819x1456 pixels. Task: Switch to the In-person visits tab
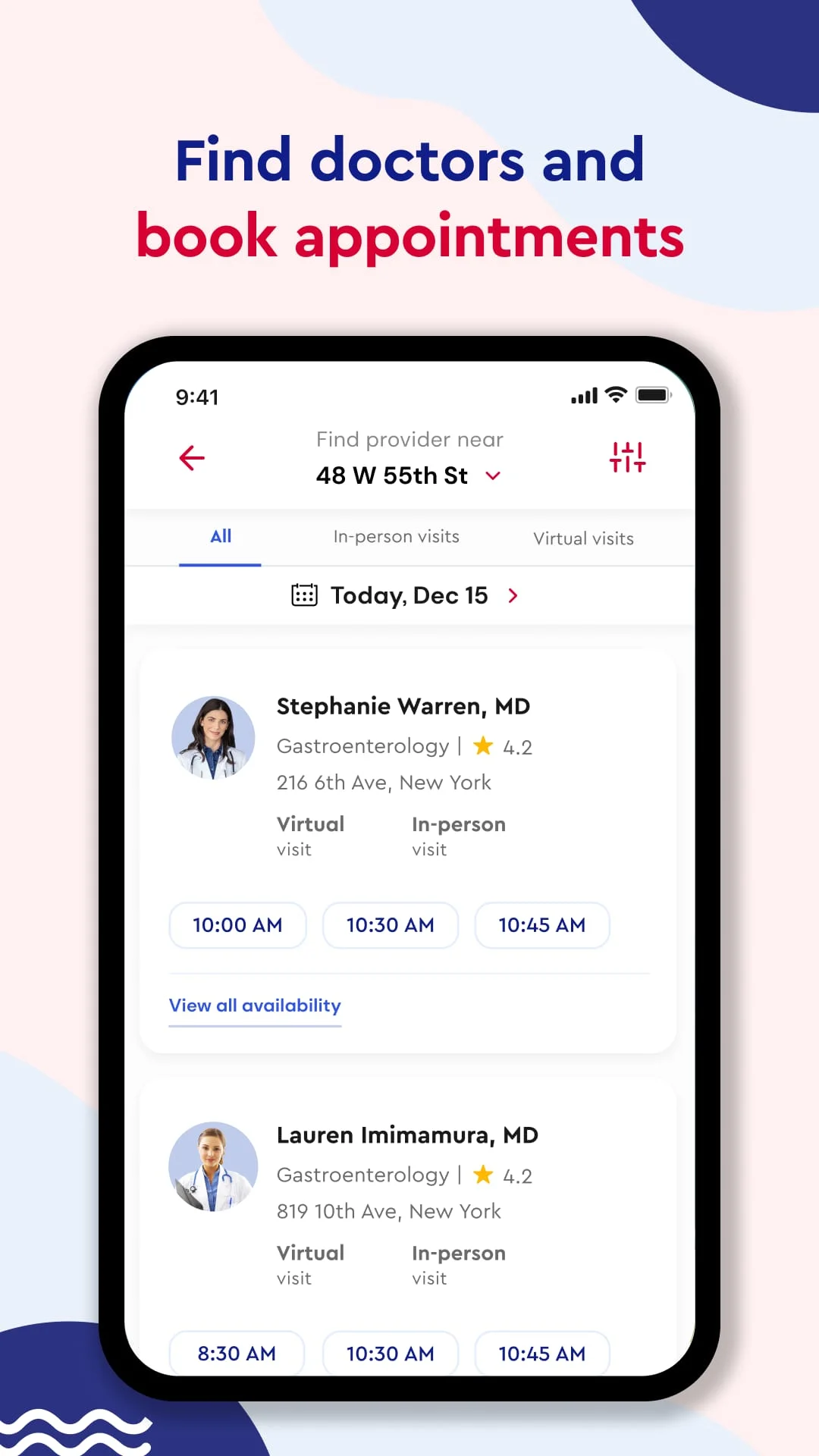pos(396,537)
